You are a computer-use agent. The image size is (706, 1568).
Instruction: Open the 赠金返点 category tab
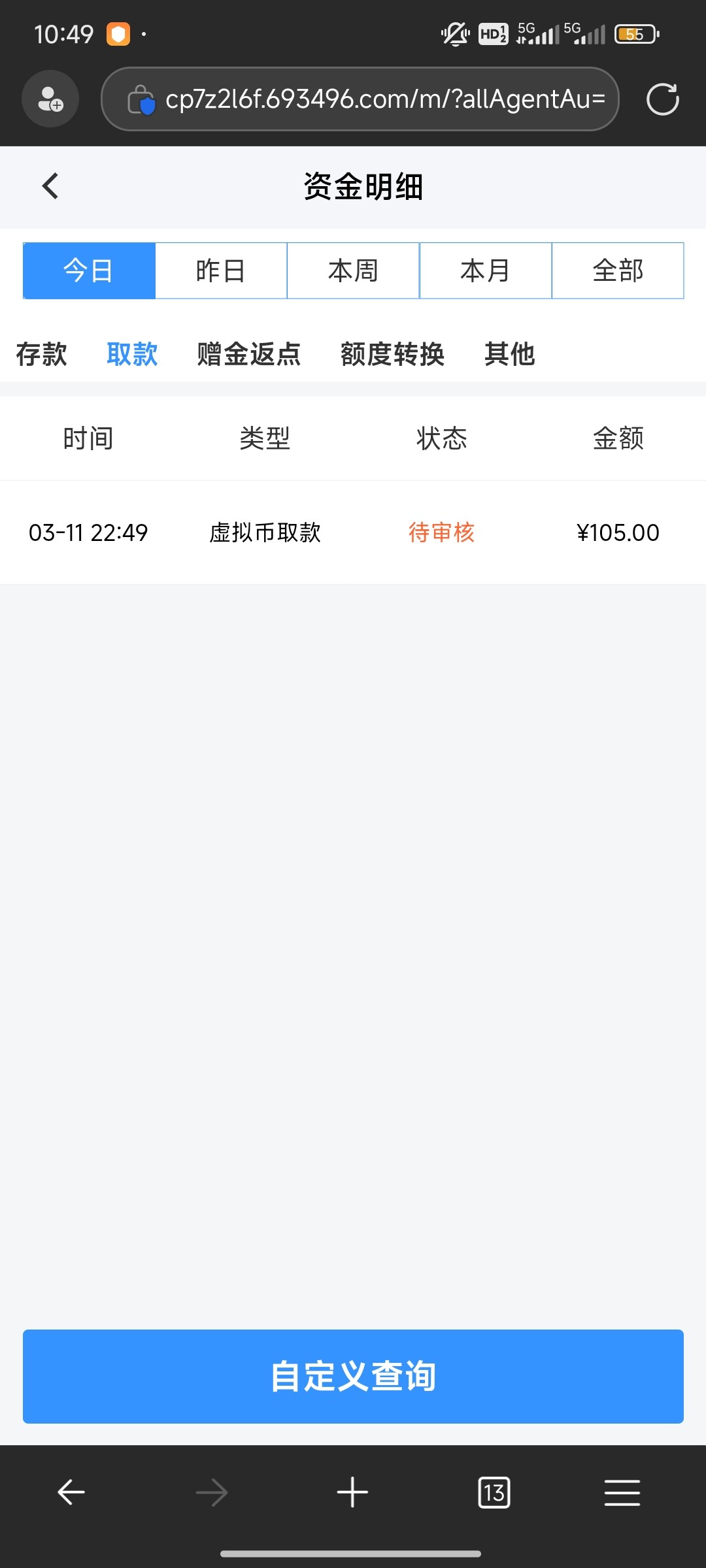pyautogui.click(x=249, y=354)
